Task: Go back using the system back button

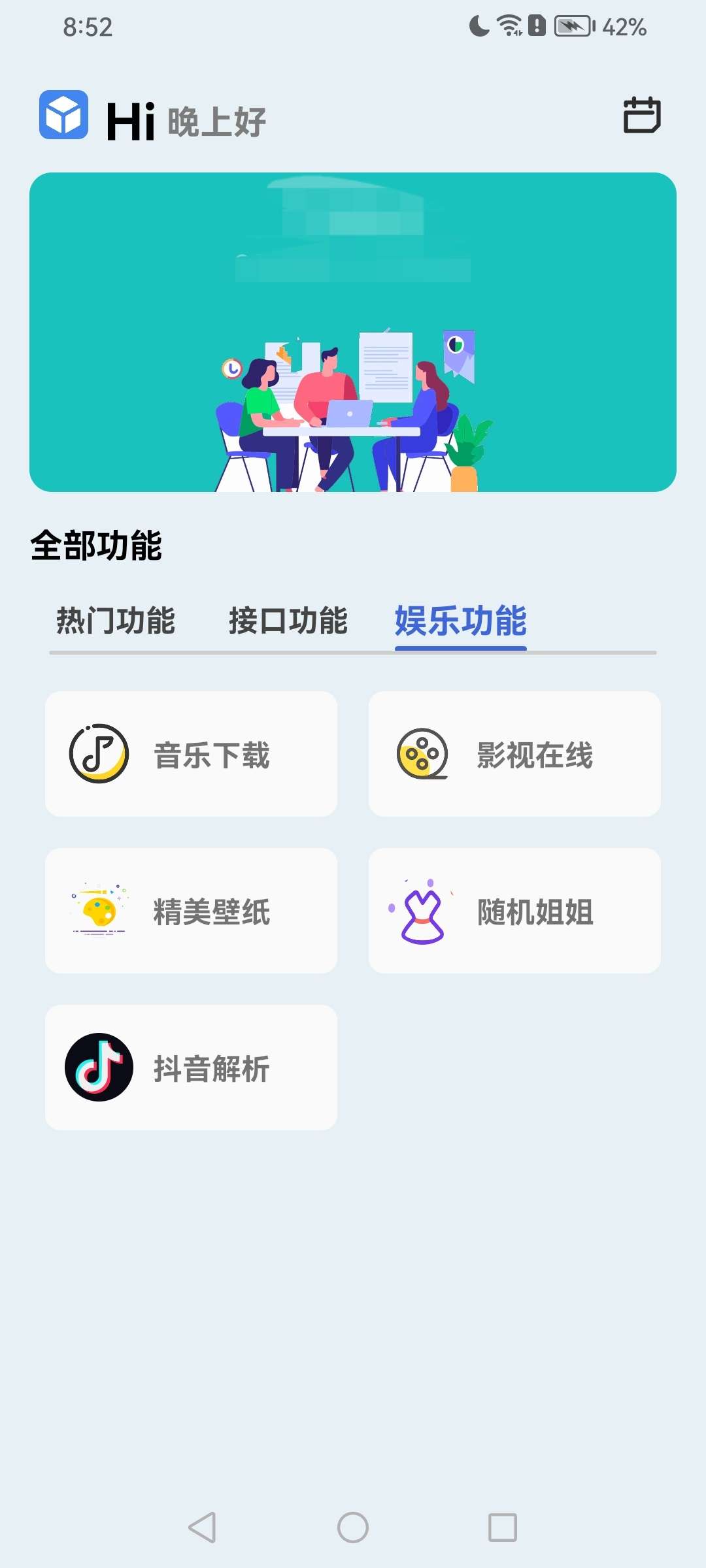Action: [x=203, y=1527]
